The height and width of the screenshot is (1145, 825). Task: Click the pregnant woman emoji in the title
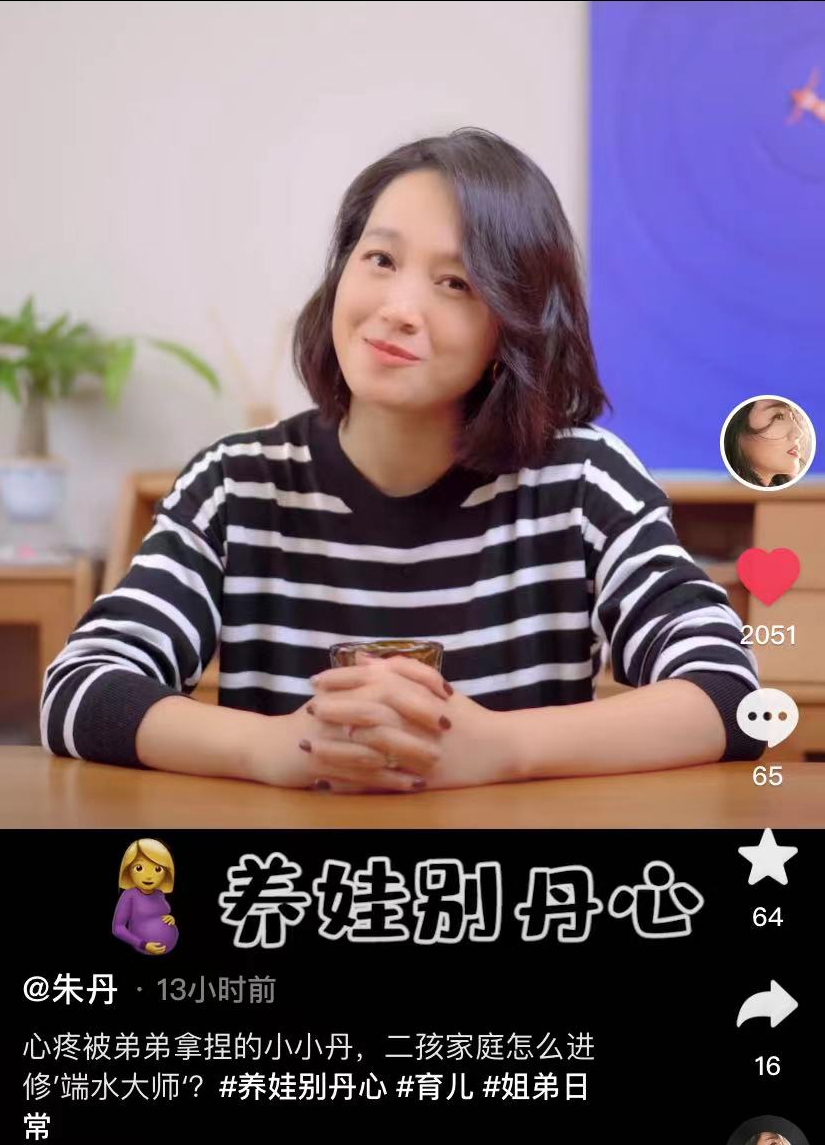[148, 897]
